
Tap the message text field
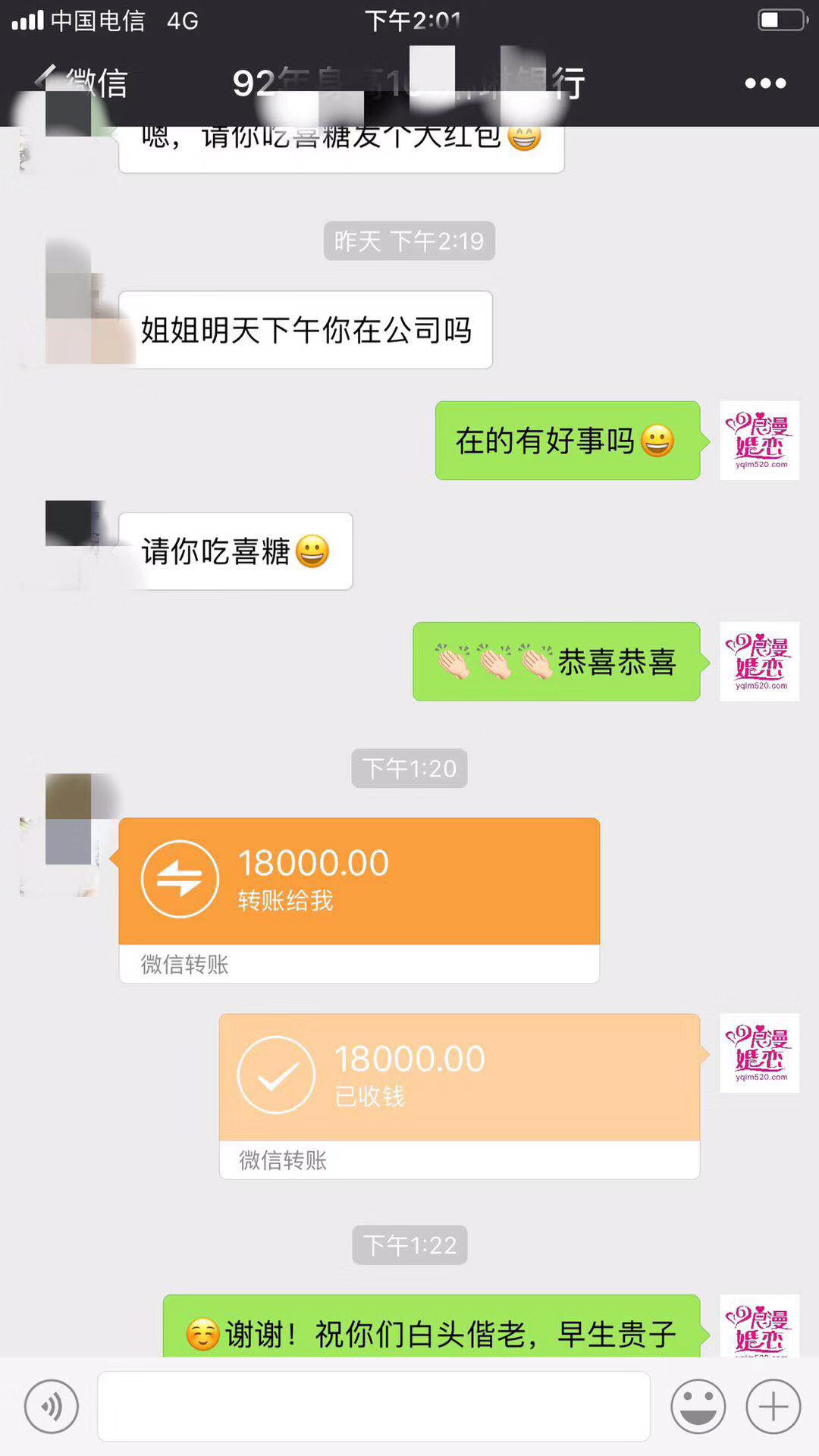coord(373,1407)
